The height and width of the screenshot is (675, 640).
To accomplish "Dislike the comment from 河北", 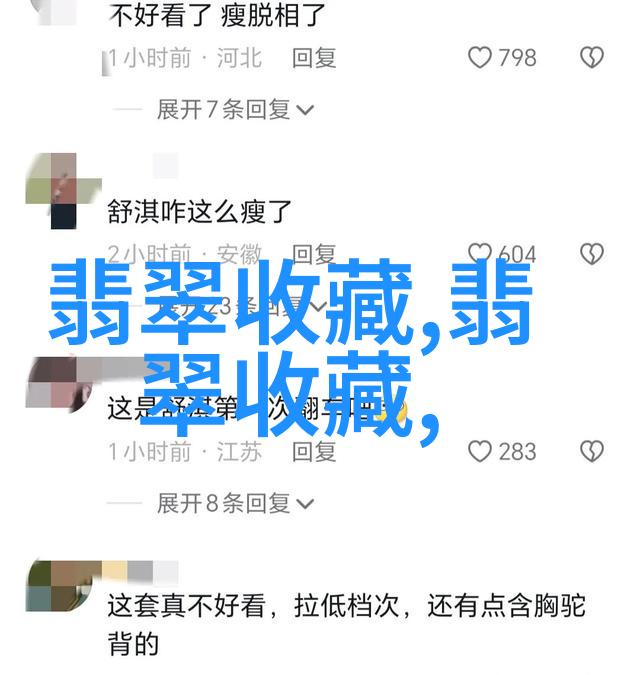I will pyautogui.click(x=592, y=58).
